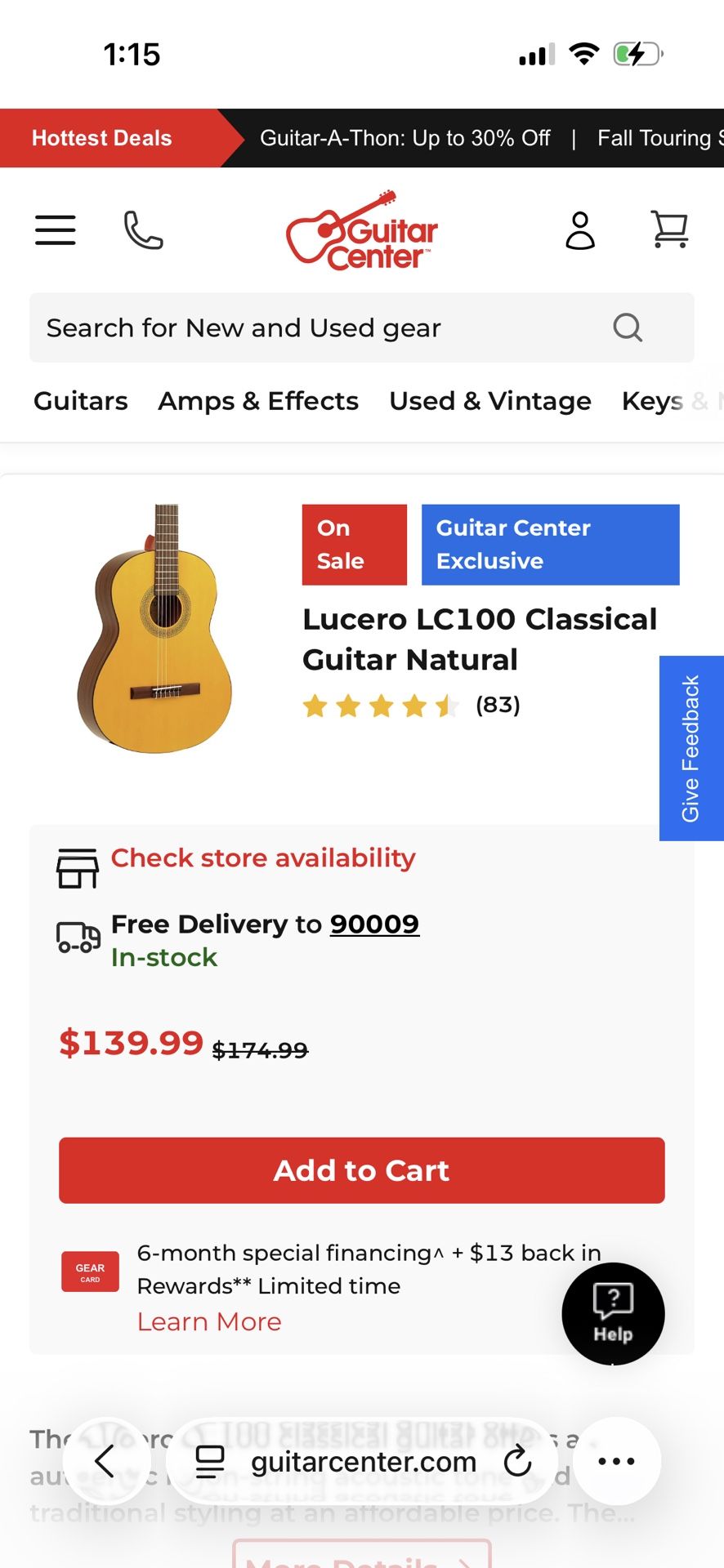This screenshot has width=724, height=1568.
Task: Open Guitar-A-Thon Up to 30% Off deal
Action: 404,138
